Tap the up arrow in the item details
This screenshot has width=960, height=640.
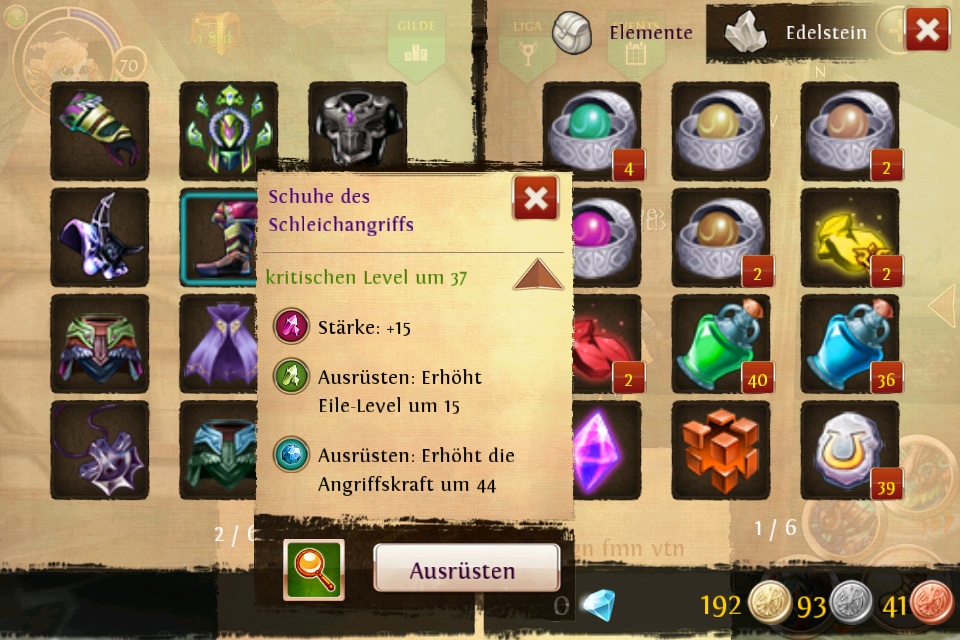pos(538,275)
